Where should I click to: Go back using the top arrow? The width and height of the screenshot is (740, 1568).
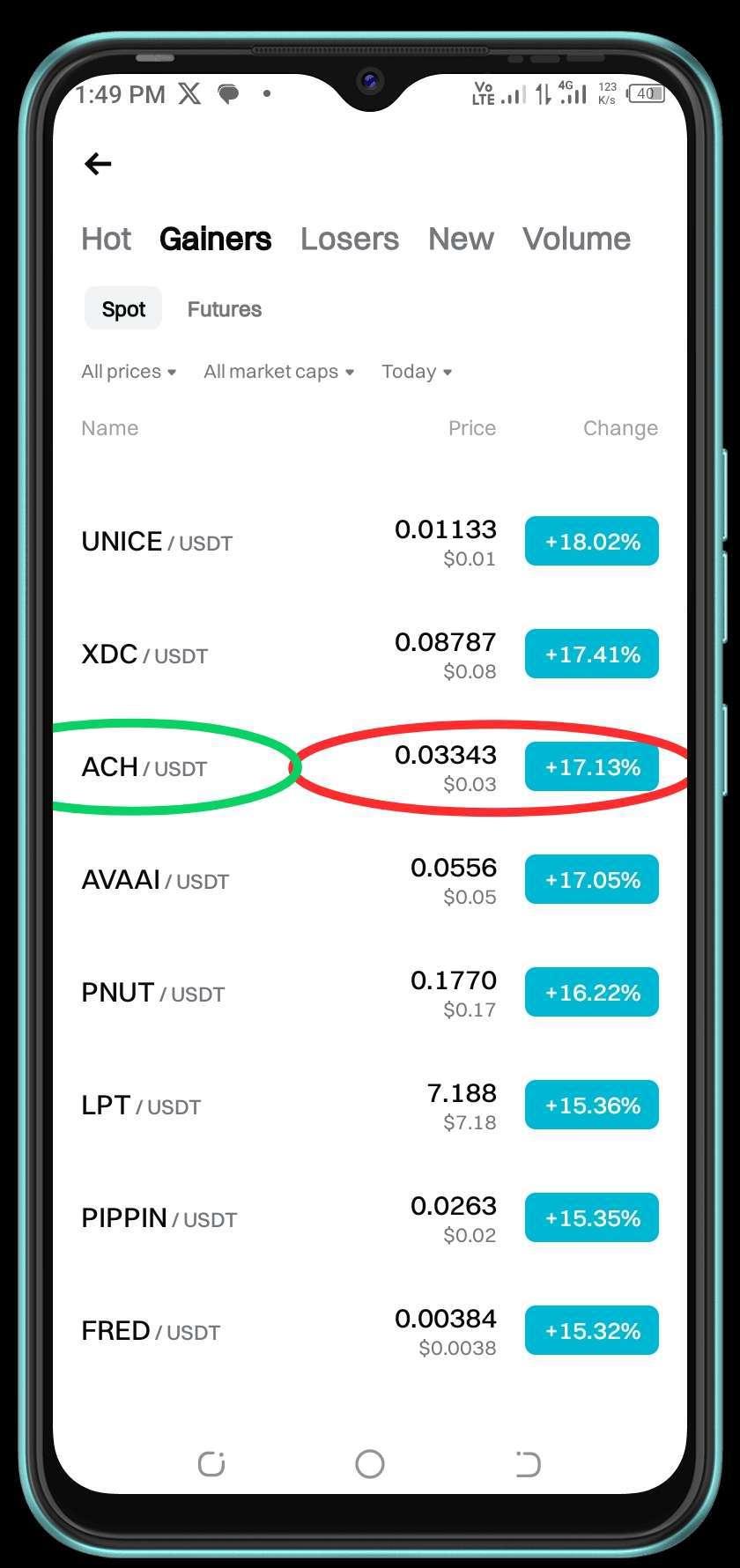click(x=98, y=164)
